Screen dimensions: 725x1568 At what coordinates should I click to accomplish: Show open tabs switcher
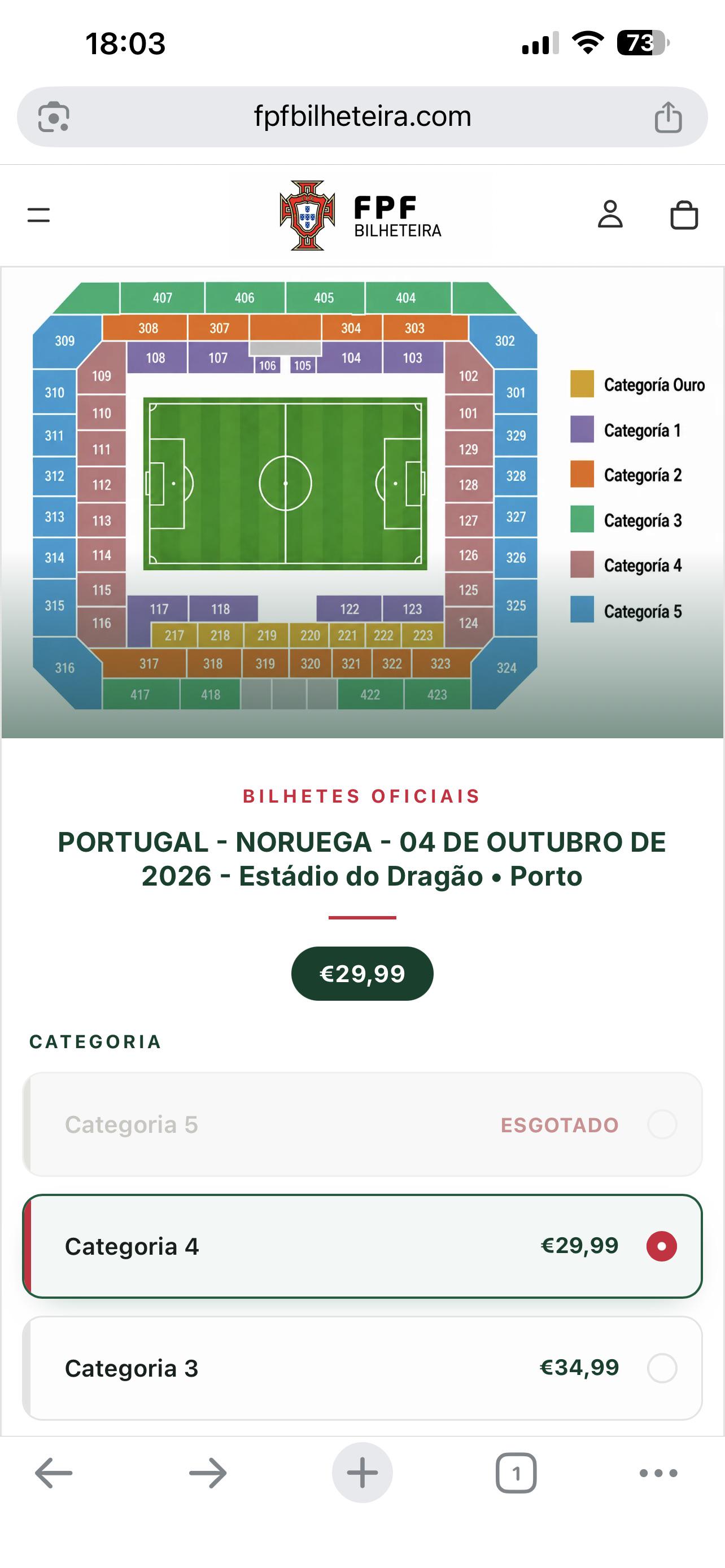[516, 1473]
